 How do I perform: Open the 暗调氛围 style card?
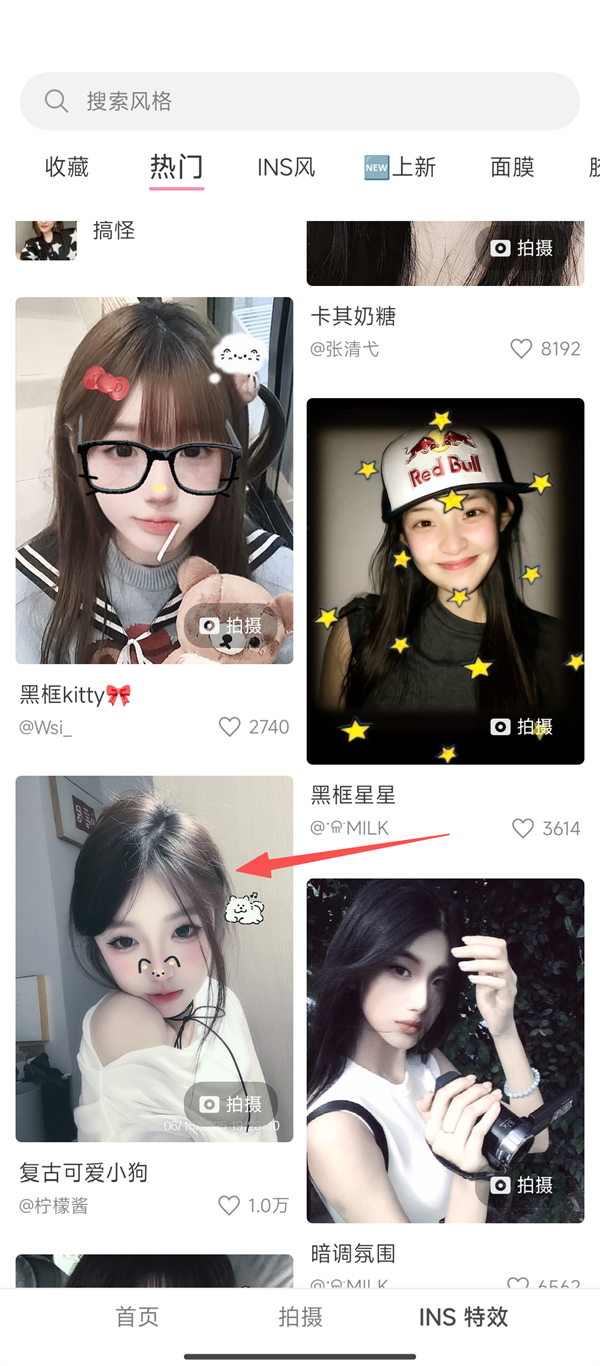coord(445,1050)
